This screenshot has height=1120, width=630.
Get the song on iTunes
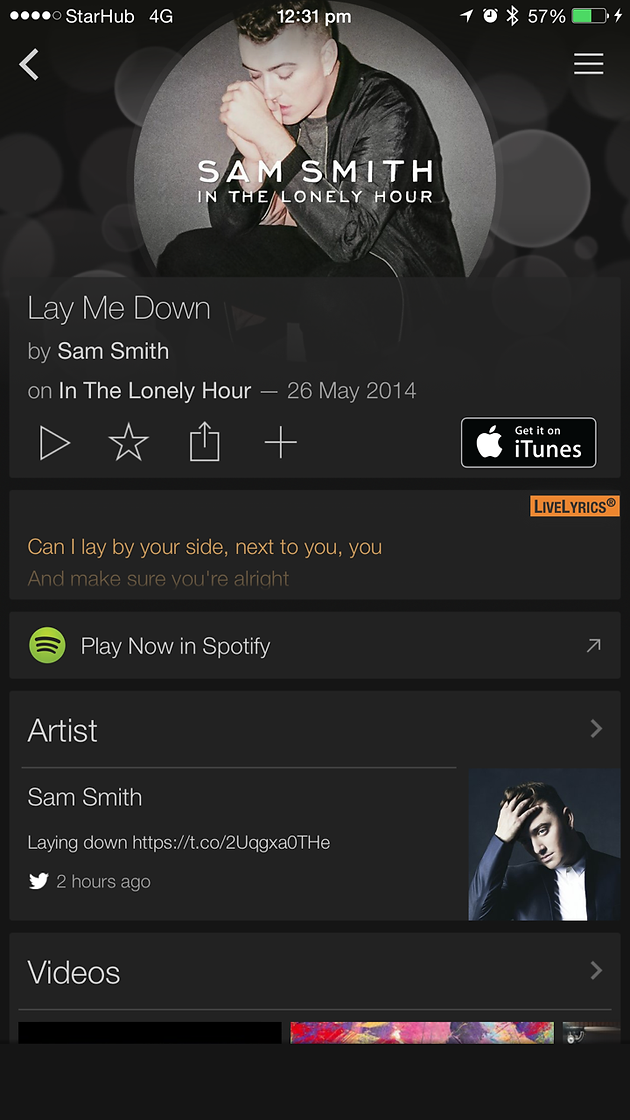point(528,443)
